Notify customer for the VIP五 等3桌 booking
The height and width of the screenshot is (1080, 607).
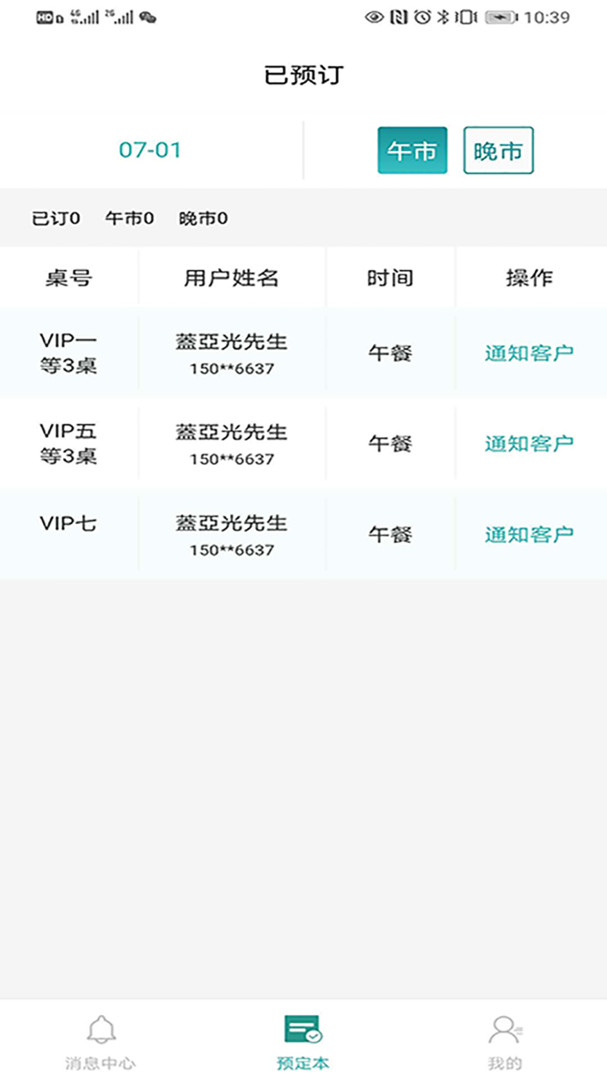pyautogui.click(x=529, y=443)
